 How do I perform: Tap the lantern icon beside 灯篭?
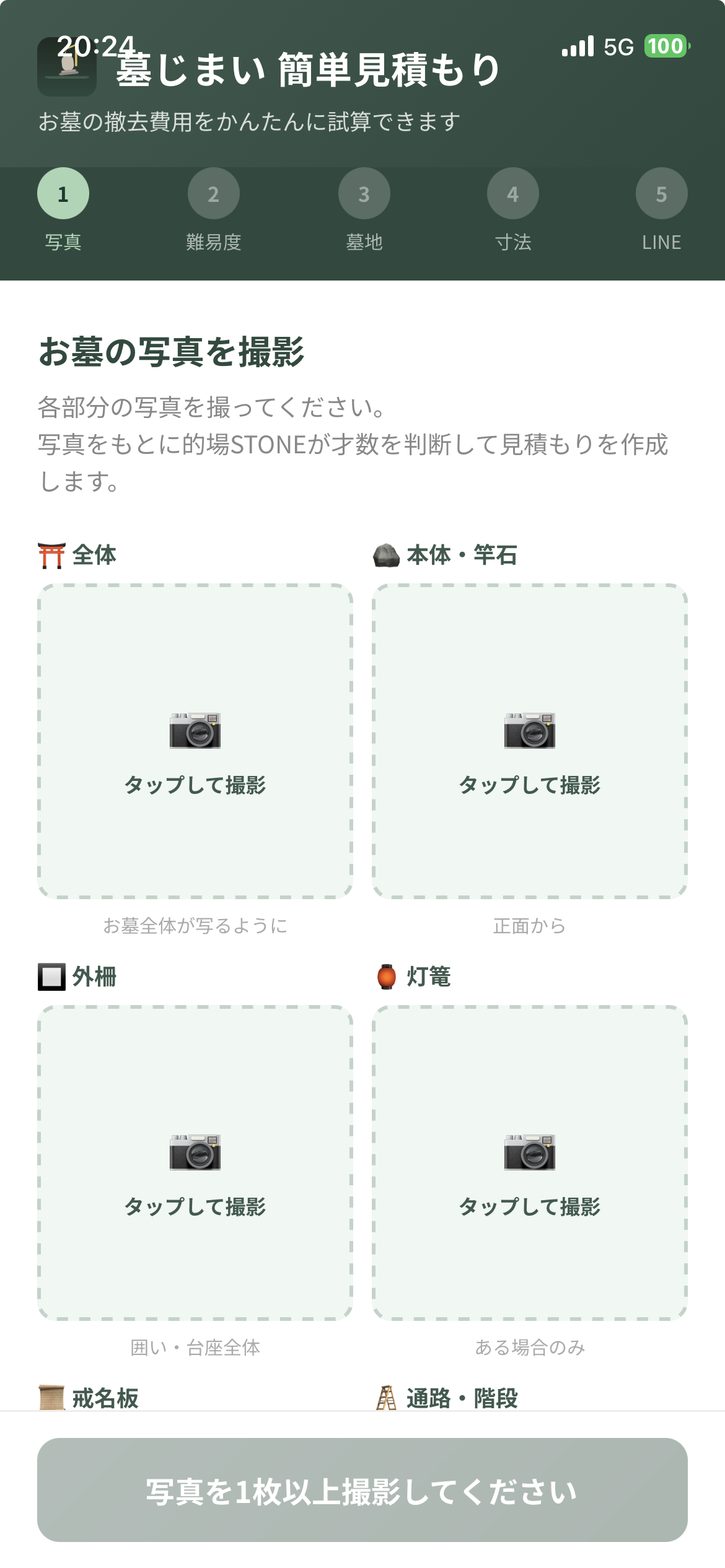(387, 977)
